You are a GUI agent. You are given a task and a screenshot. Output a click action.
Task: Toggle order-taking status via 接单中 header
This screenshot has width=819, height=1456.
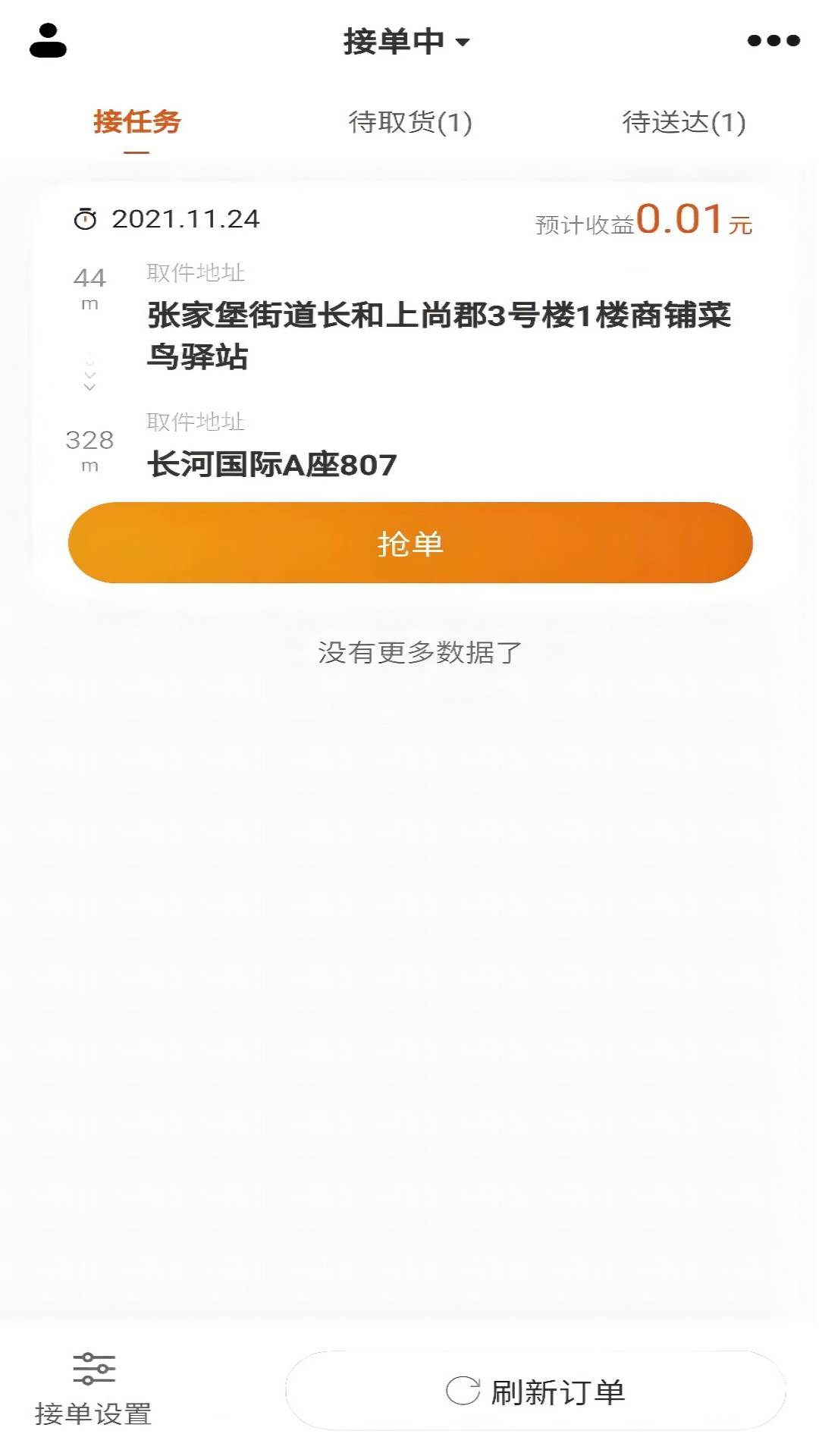click(x=398, y=42)
